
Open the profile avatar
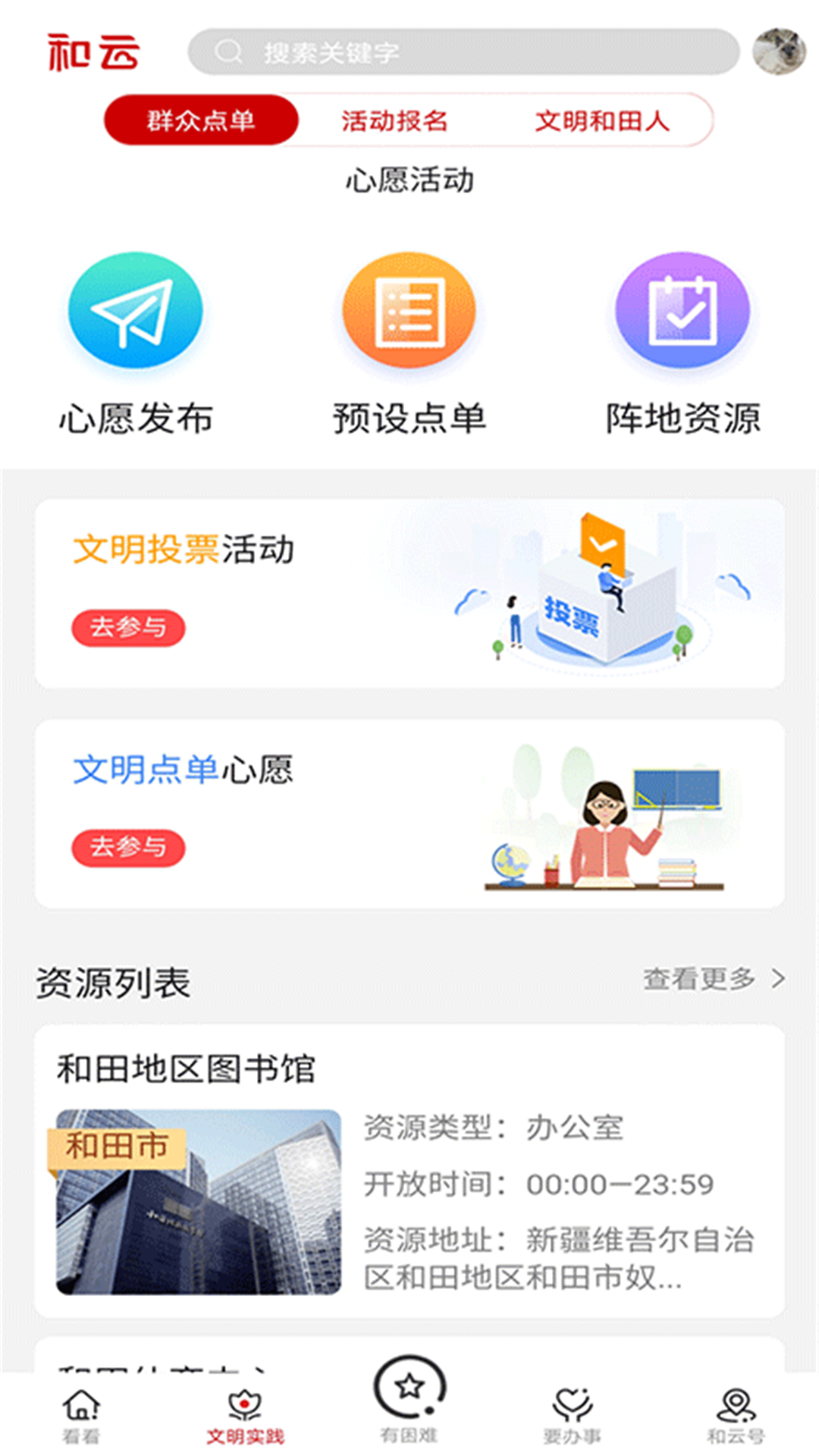(779, 52)
